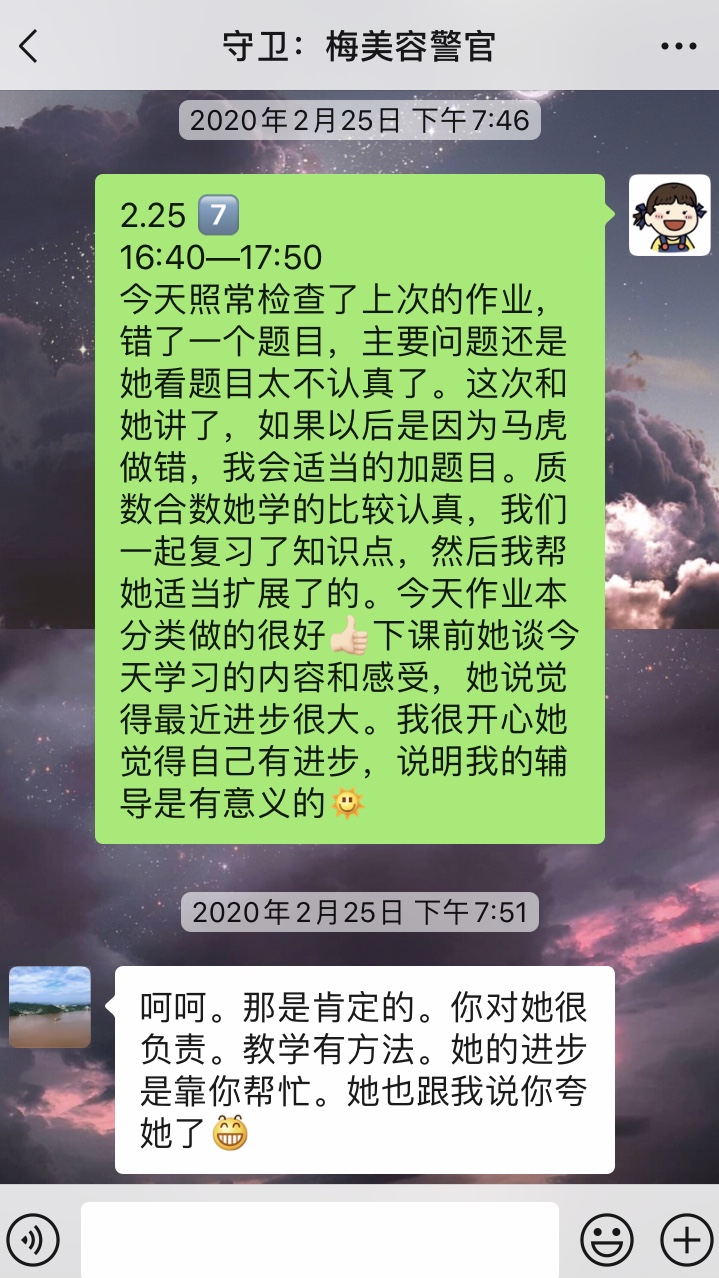This screenshot has height=1278, width=719.
Task: Tap the cartoon girl avatar
Action: pos(669,215)
